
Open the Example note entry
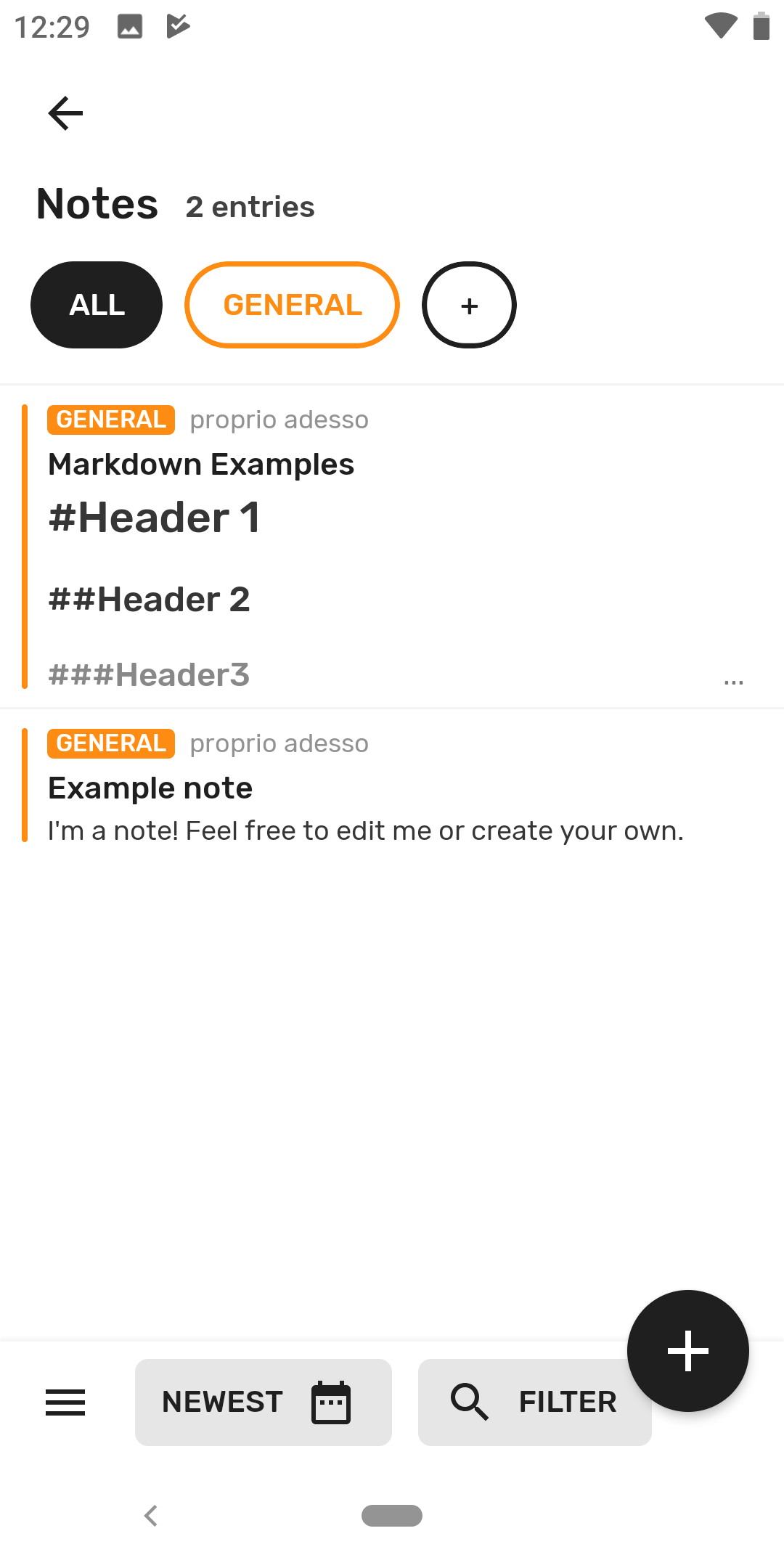392,786
